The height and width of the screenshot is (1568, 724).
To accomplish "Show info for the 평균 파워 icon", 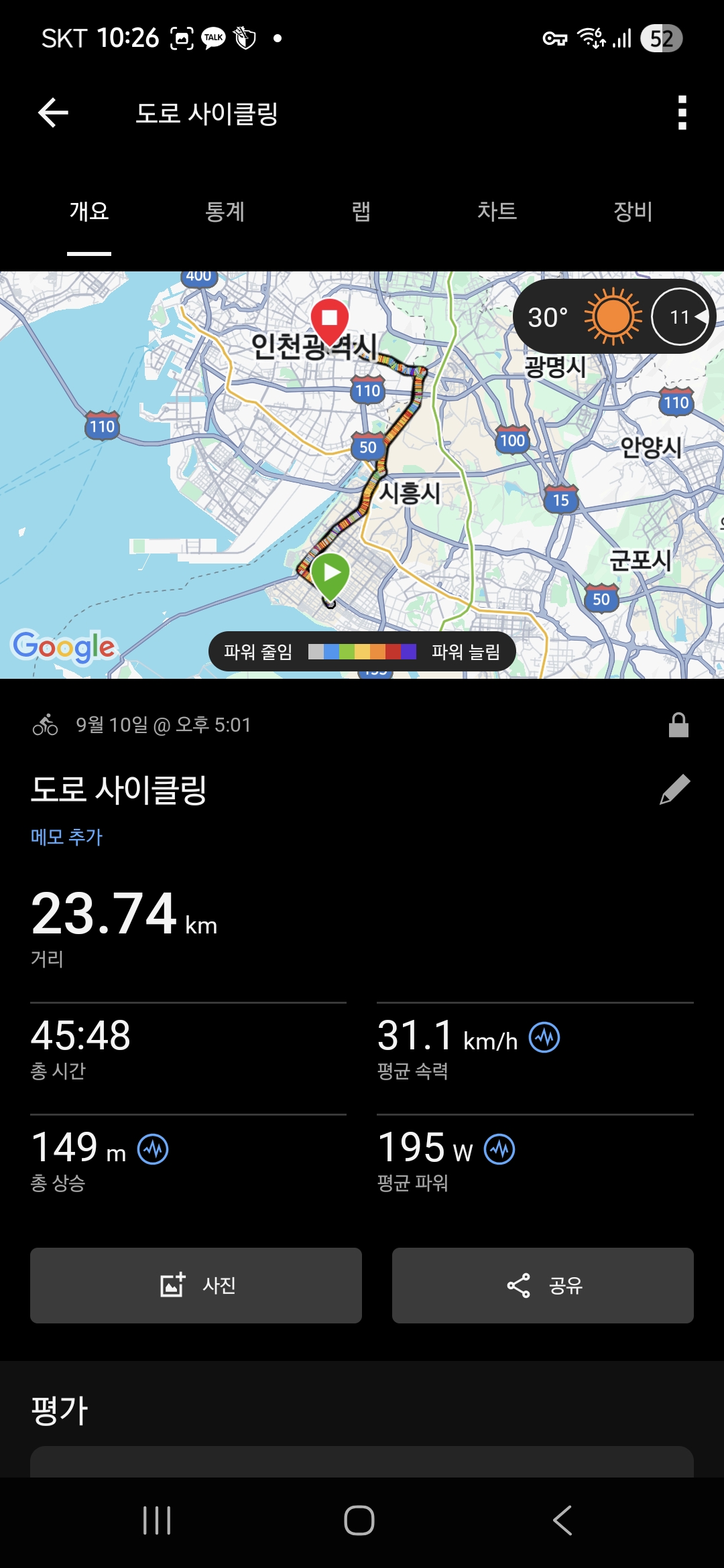I will pos(499,1150).
